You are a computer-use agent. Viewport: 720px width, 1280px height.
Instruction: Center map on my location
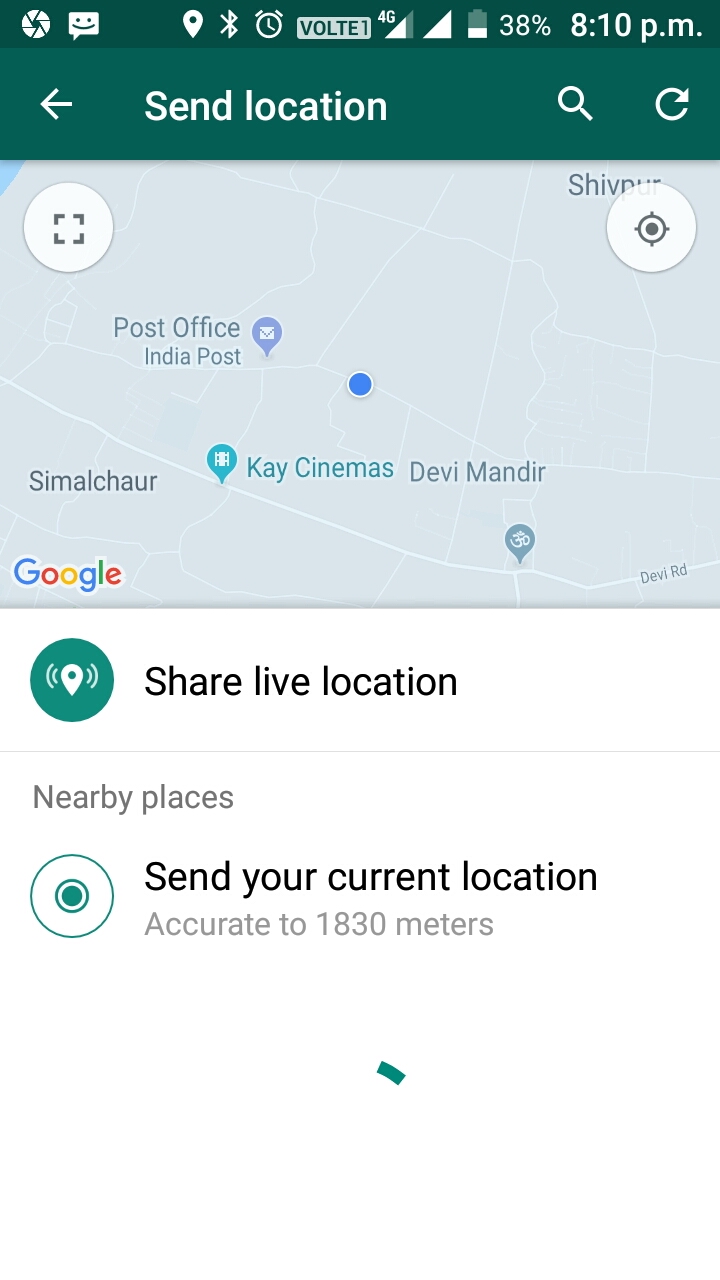pos(651,228)
